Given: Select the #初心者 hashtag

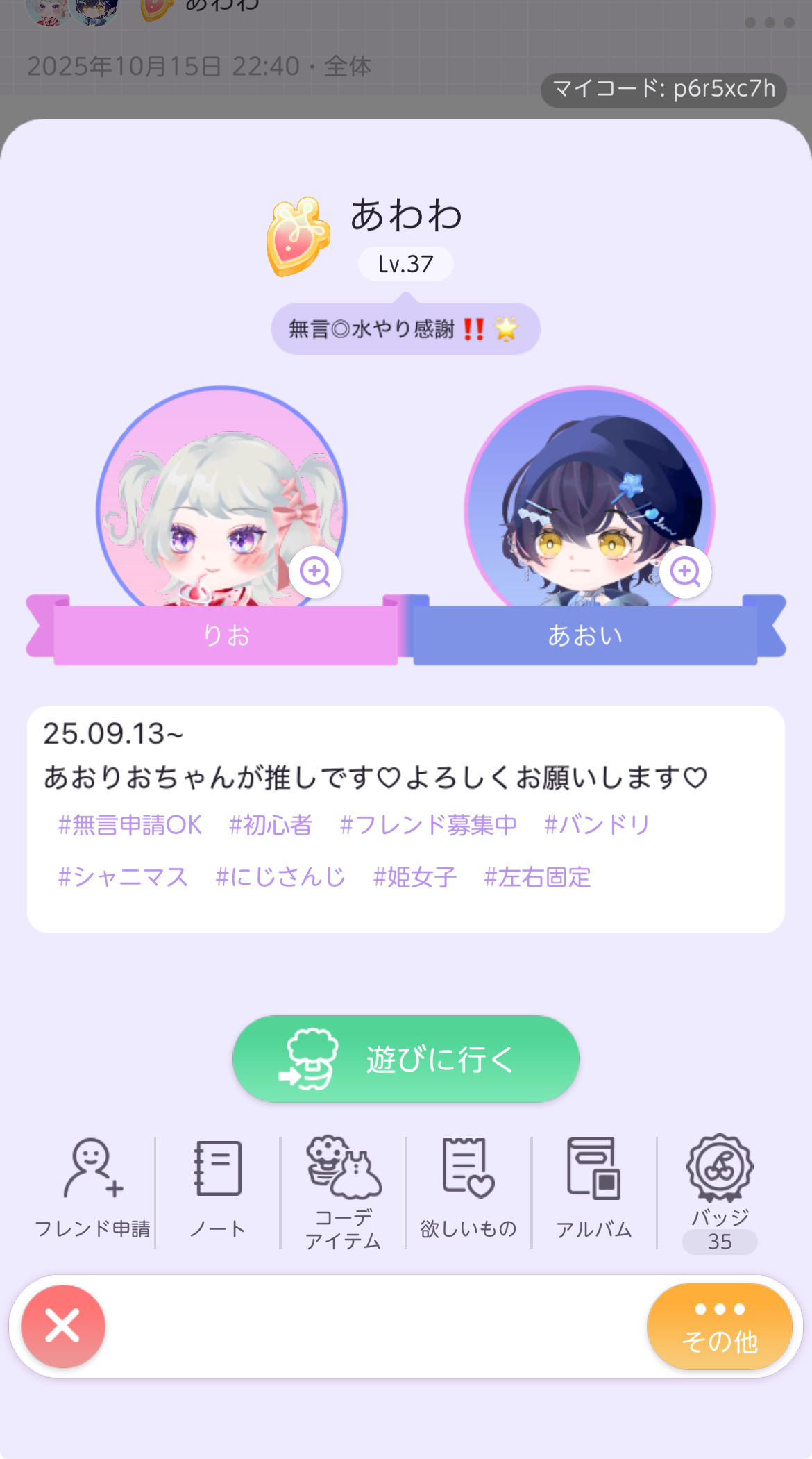Looking at the screenshot, I should coord(271,824).
